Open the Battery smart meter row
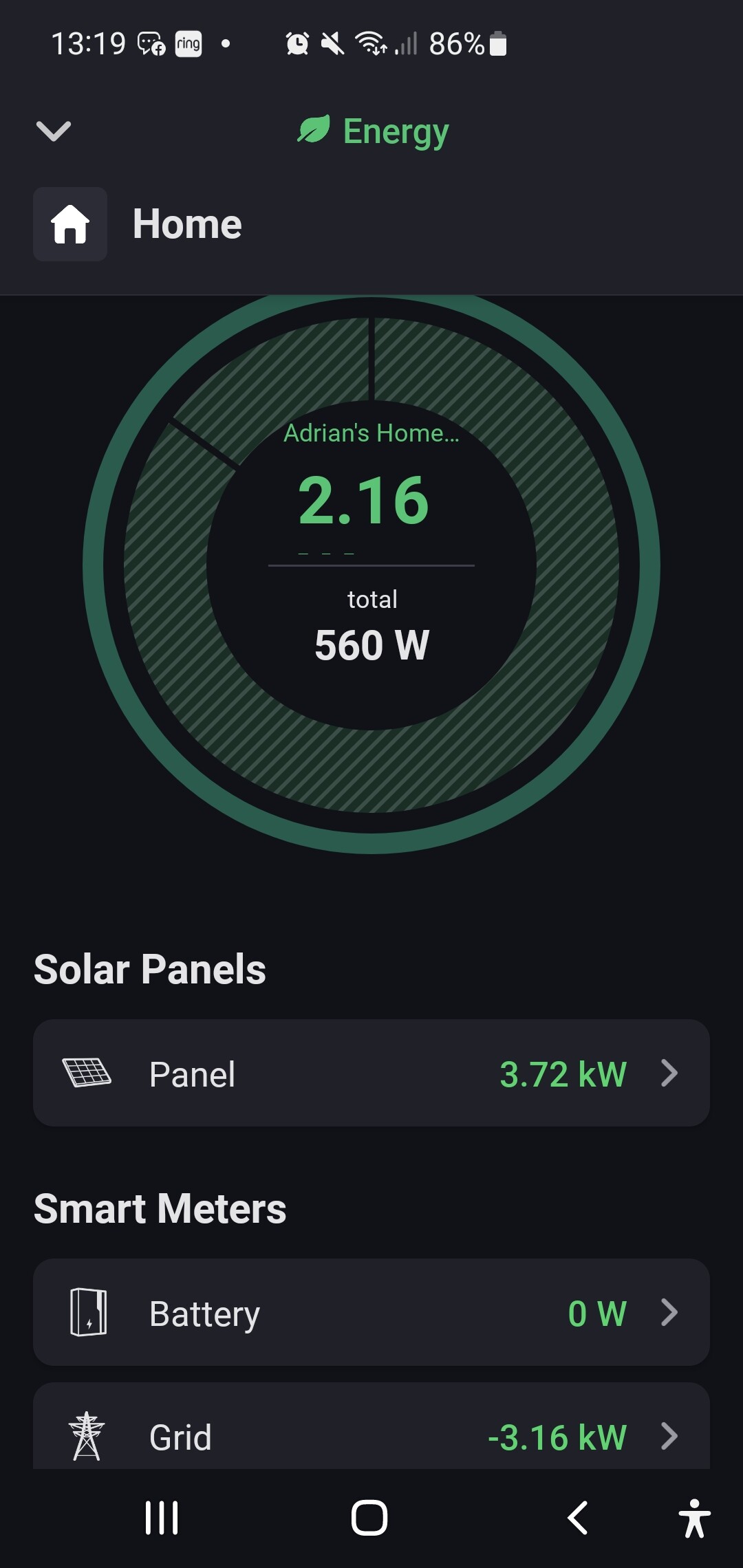The width and height of the screenshot is (743, 1568). [x=371, y=1312]
